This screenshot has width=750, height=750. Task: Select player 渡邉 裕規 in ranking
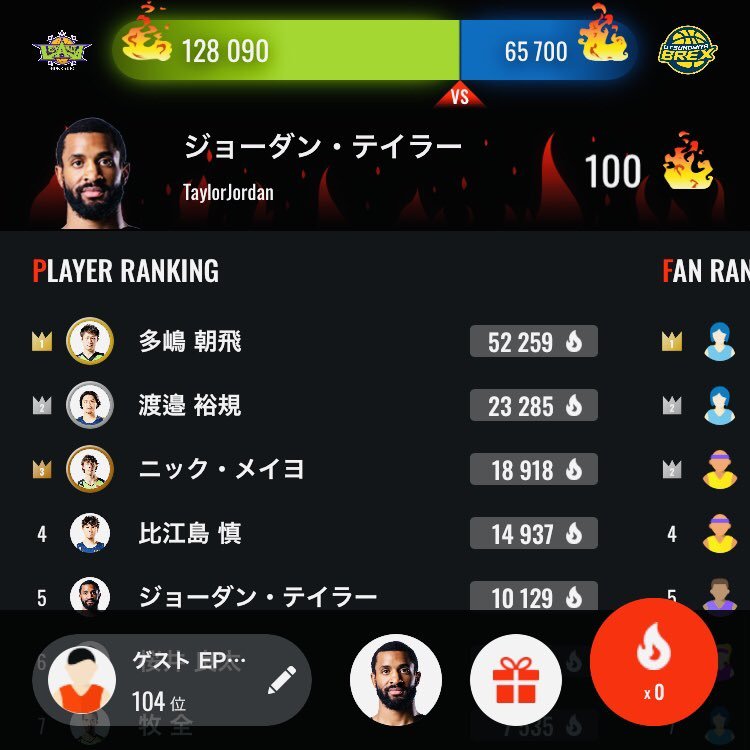tap(190, 406)
